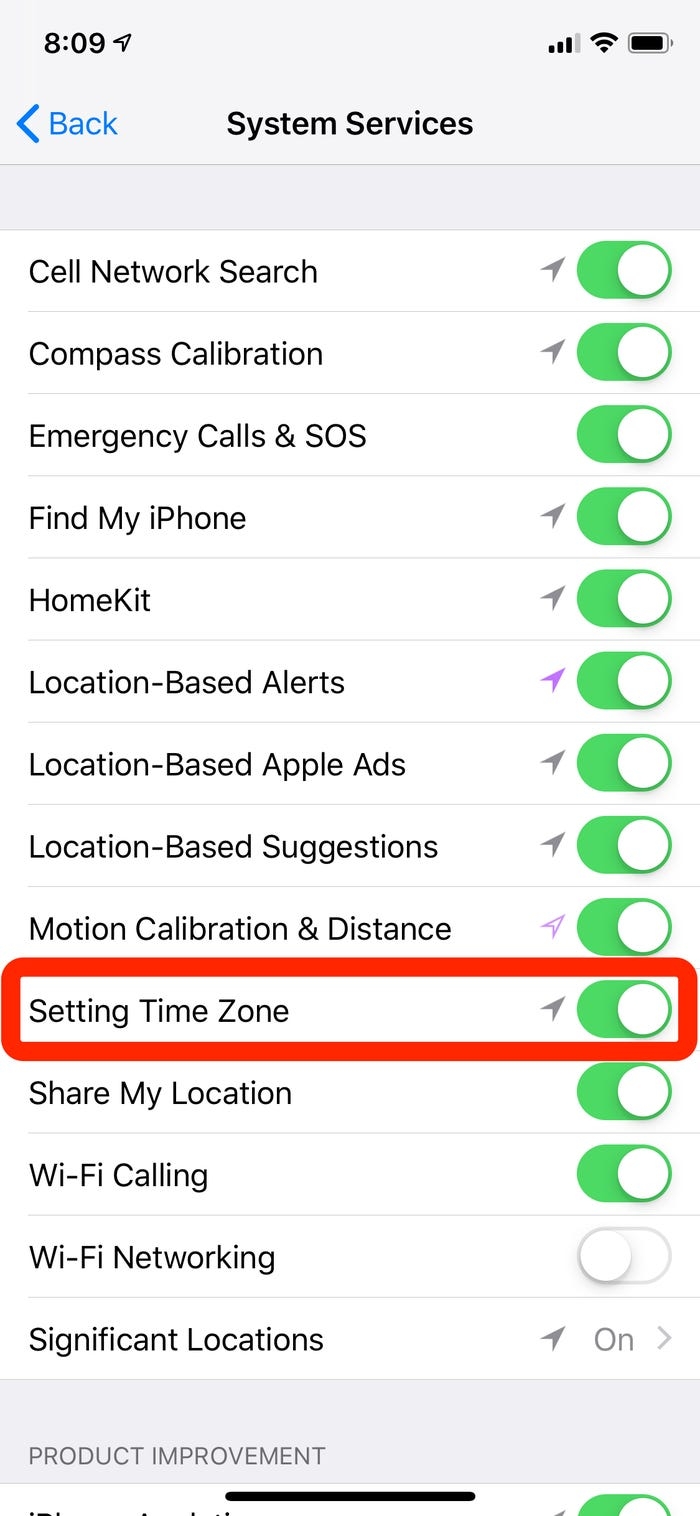Image resolution: width=700 pixels, height=1516 pixels.
Task: Switch off Motion Calibration & Distance
Action: [x=623, y=928]
